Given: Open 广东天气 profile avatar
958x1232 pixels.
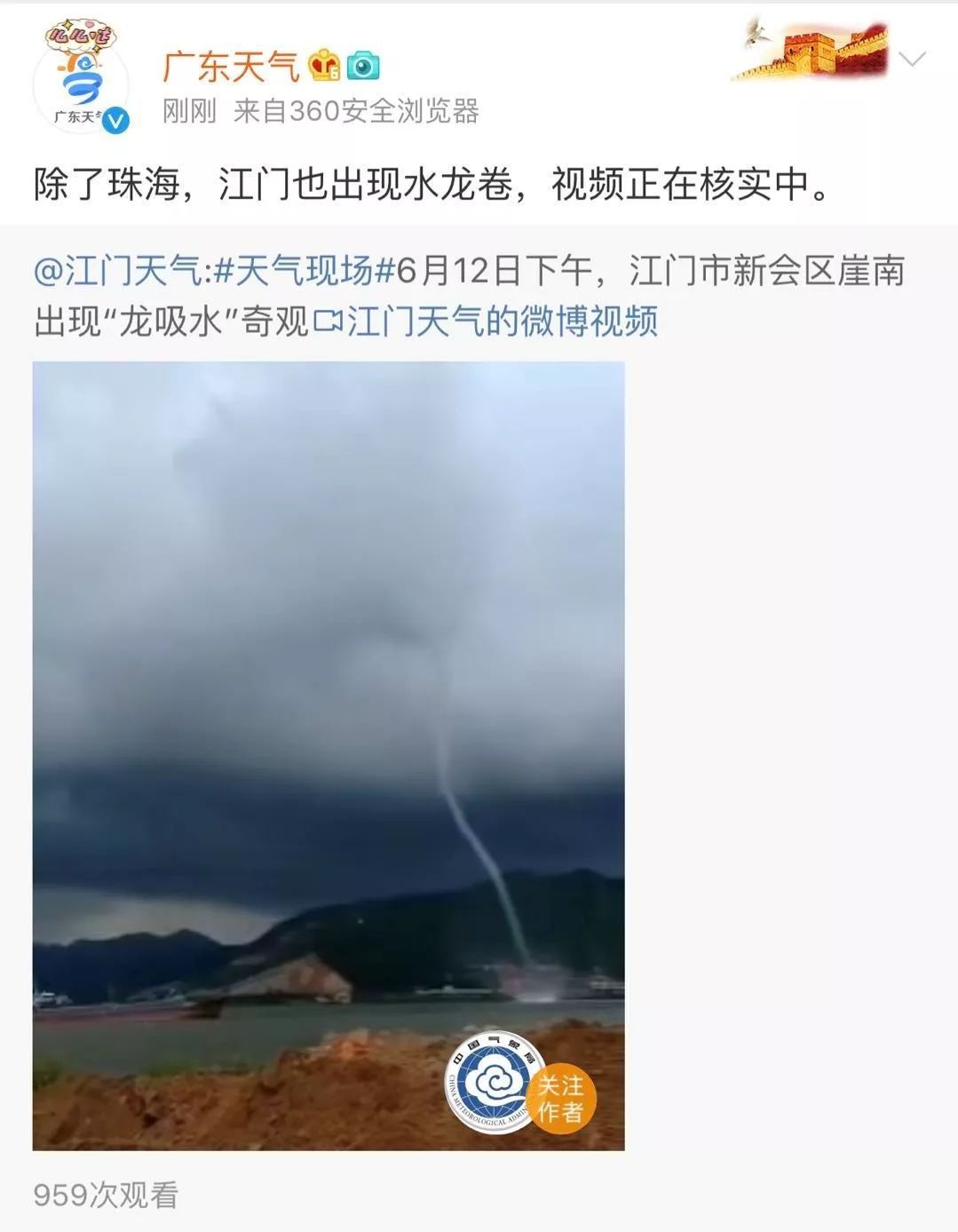Looking at the screenshot, I should pos(81,83).
